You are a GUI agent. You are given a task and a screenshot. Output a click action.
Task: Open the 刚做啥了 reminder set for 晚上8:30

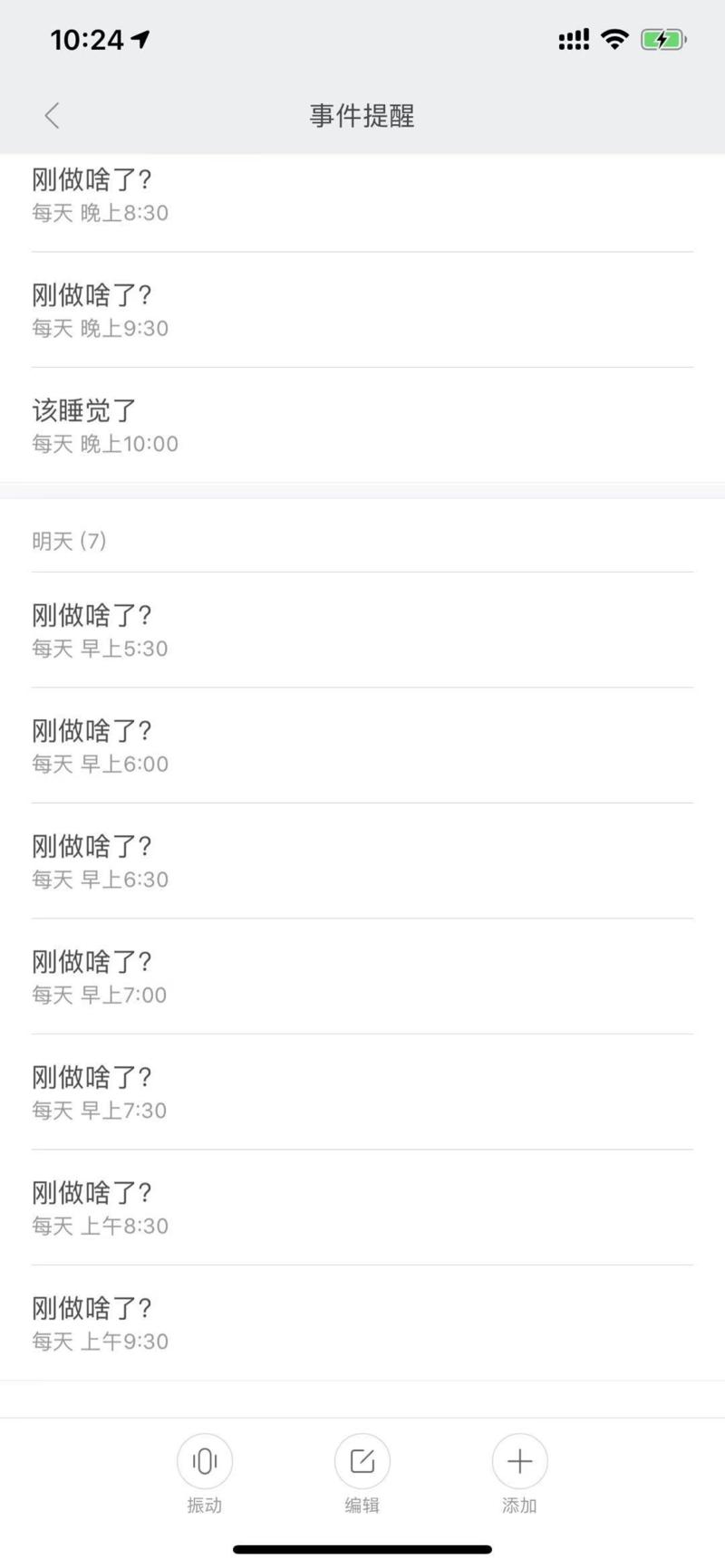[362, 195]
